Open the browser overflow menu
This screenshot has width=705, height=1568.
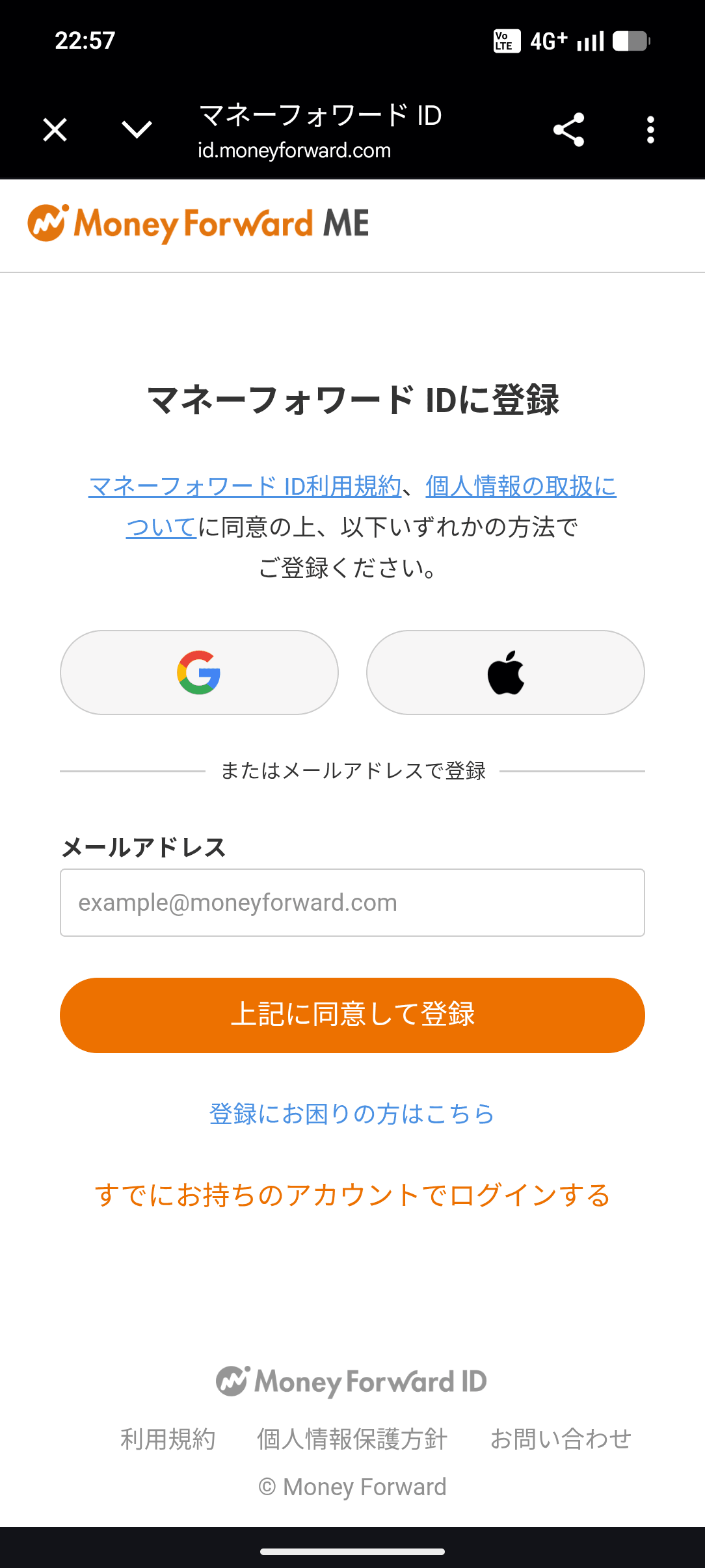pos(650,129)
